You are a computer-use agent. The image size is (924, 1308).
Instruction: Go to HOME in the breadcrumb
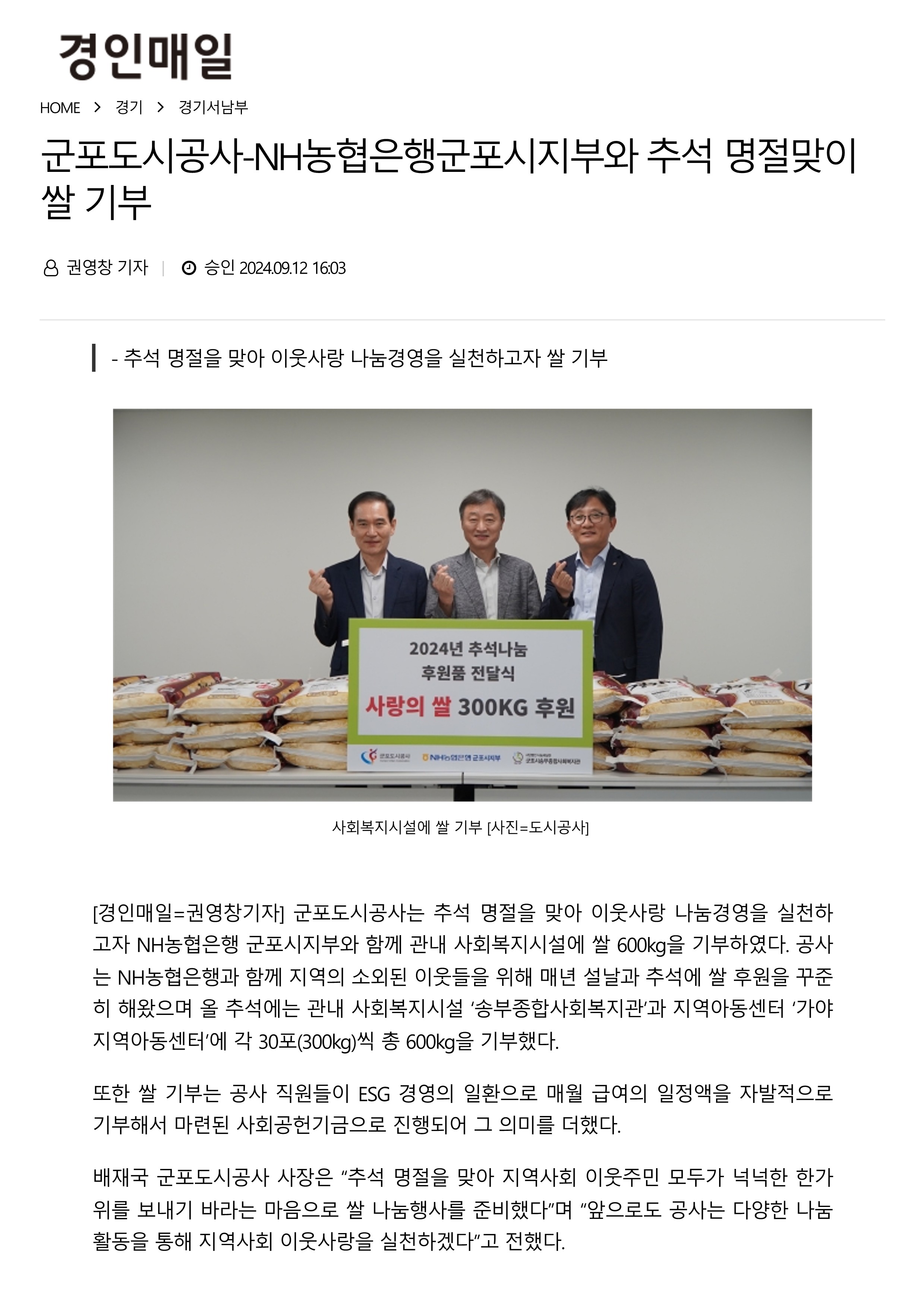click(60, 108)
